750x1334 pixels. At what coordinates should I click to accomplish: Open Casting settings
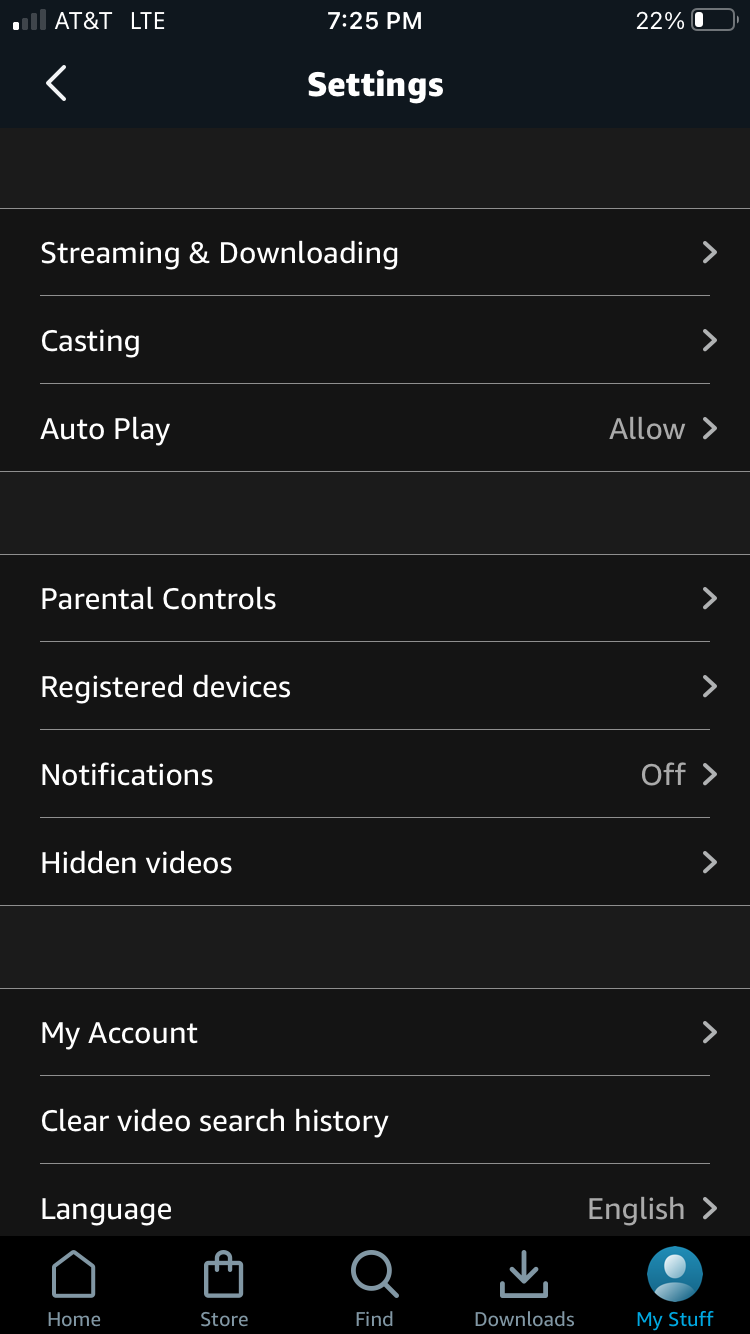coord(375,341)
